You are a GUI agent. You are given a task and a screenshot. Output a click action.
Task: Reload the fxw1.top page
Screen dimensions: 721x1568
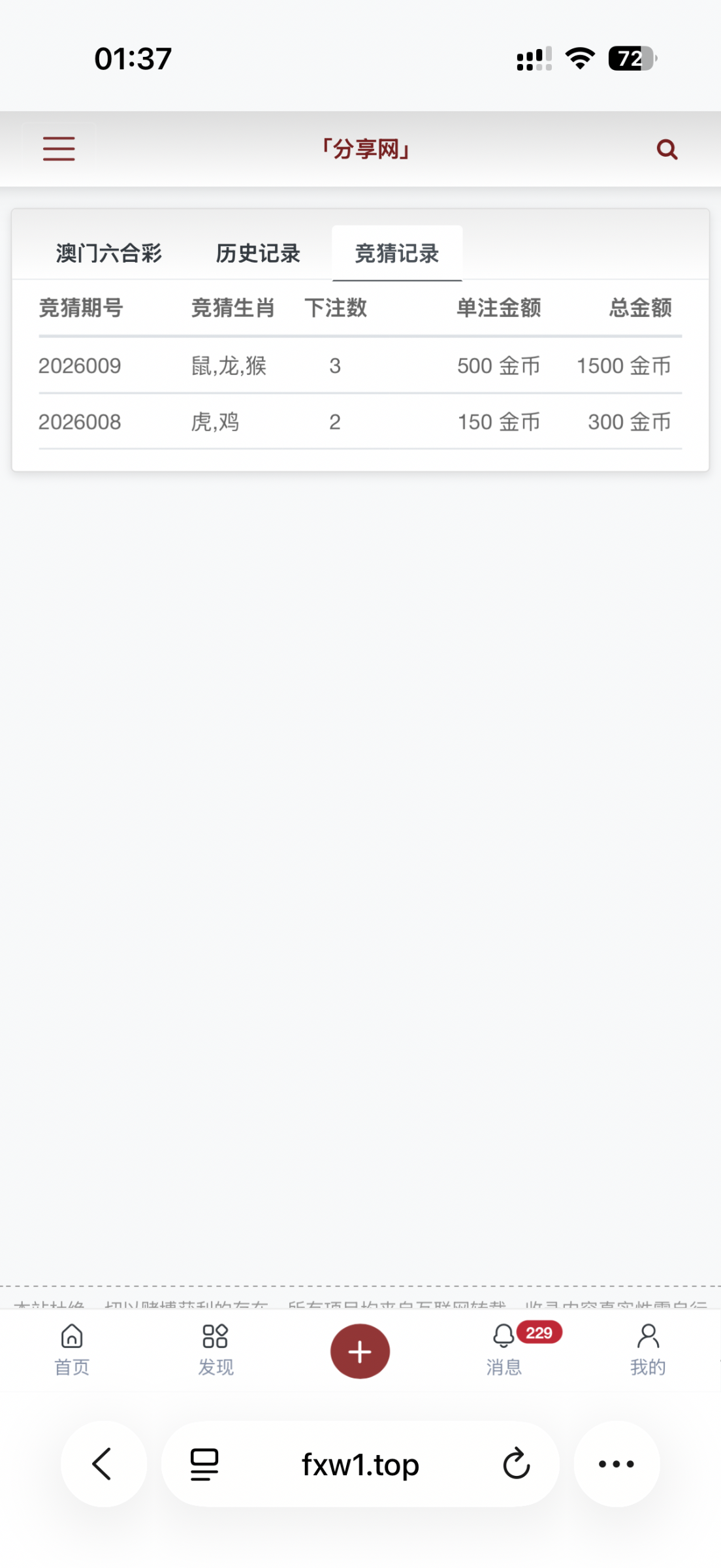(516, 1463)
